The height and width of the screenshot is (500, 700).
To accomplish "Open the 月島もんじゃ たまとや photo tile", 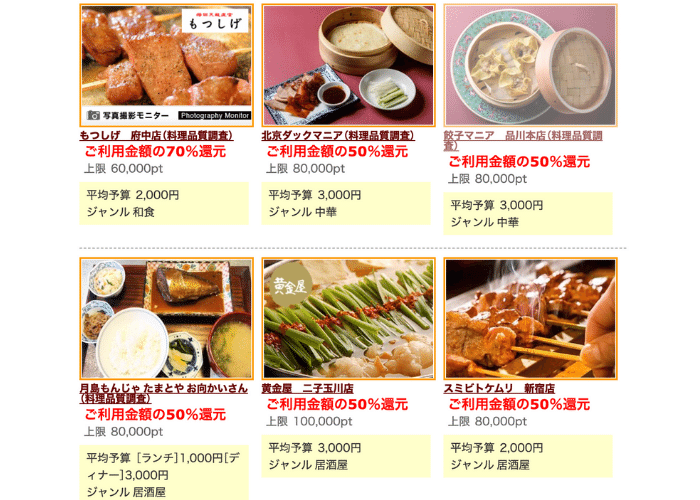I will coord(166,319).
